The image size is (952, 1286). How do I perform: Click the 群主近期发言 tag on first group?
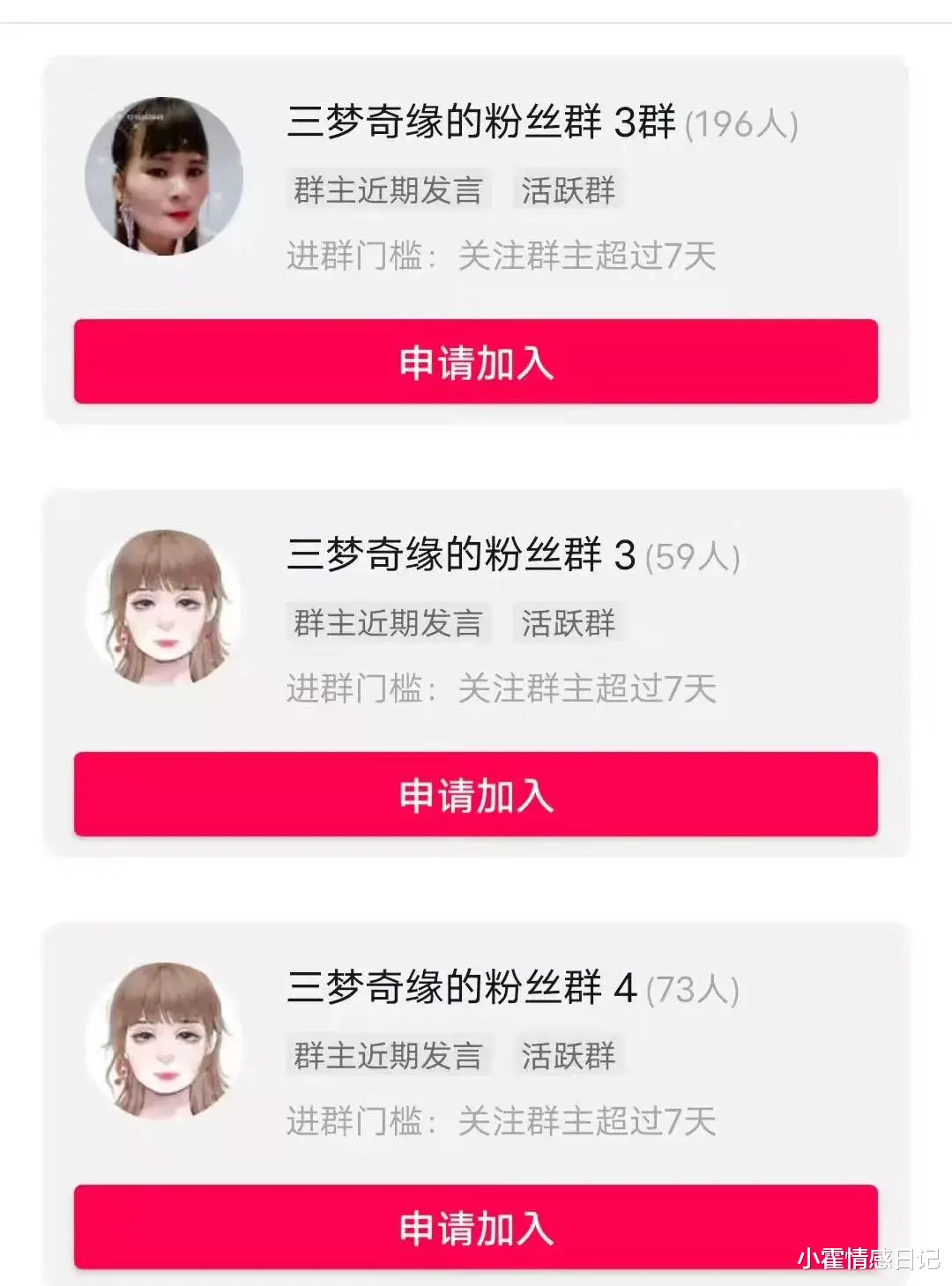[388, 190]
